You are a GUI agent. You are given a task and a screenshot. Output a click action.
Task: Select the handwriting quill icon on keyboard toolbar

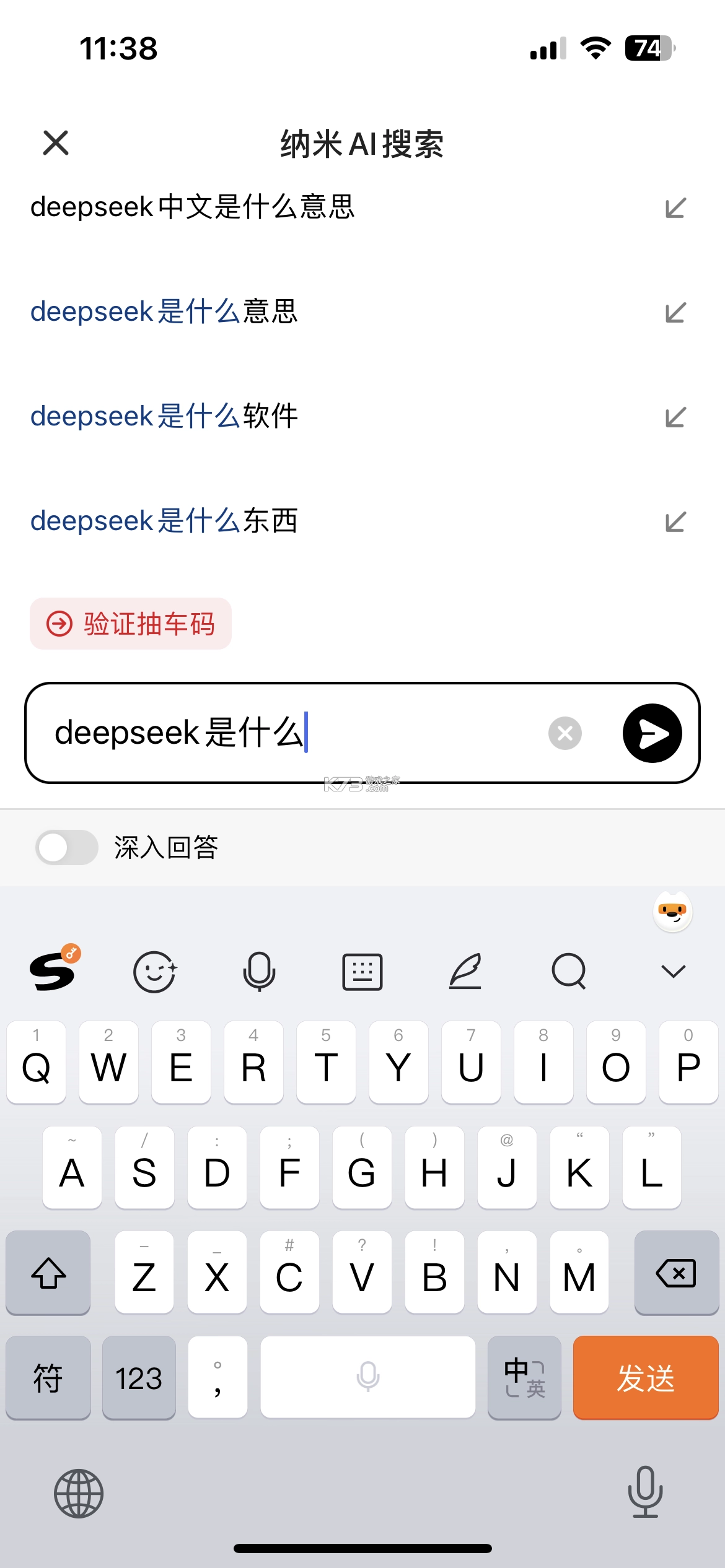tap(465, 971)
